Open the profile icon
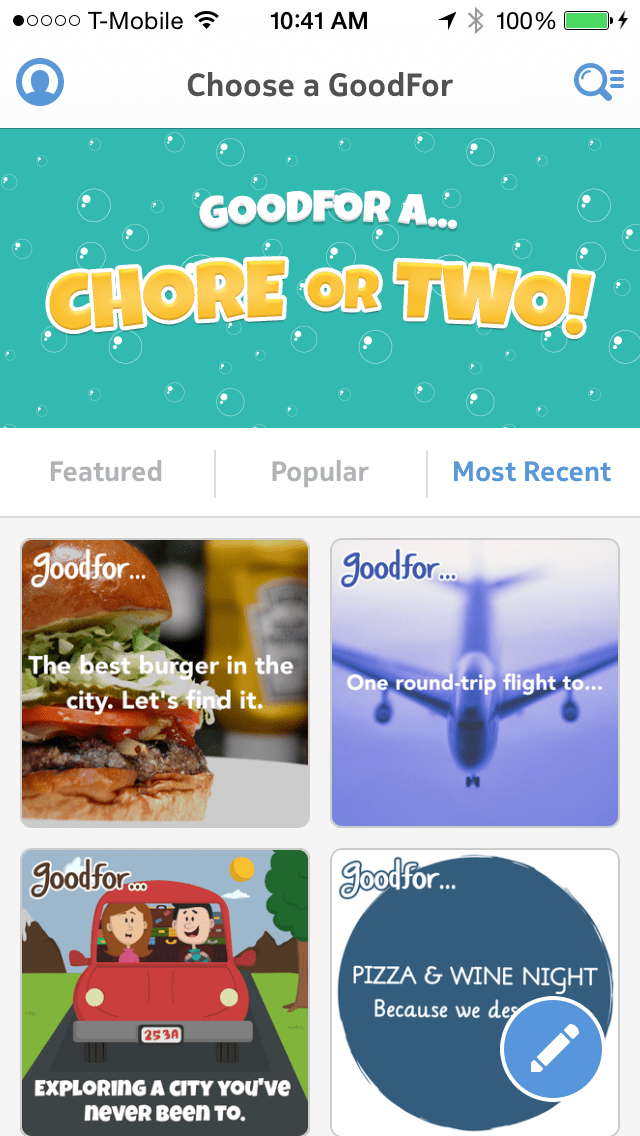 (40, 83)
